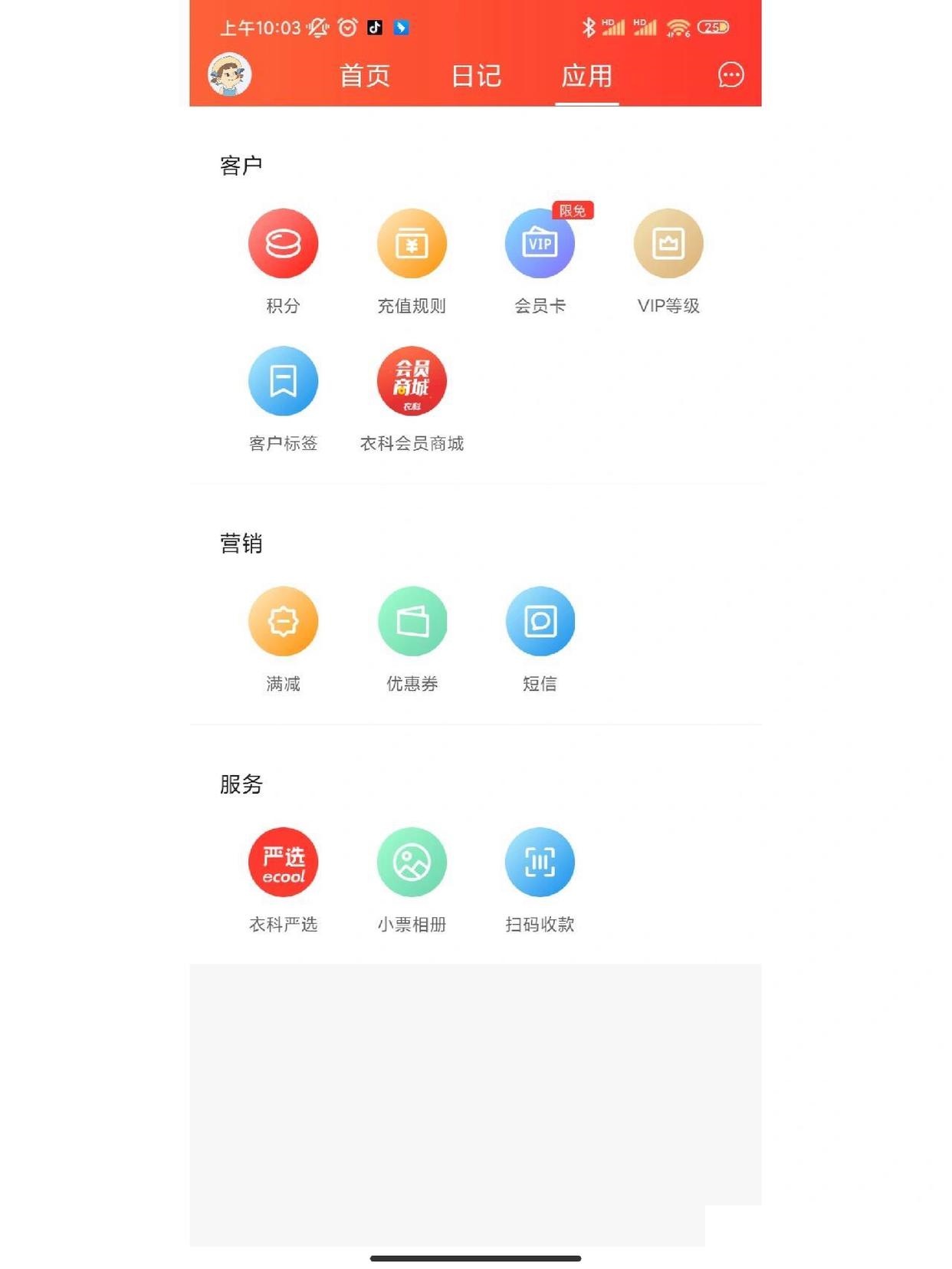Enter the 衣科会员商城 member mall
Image resolution: width=952 pixels, height=1269 pixels.
click(412, 381)
